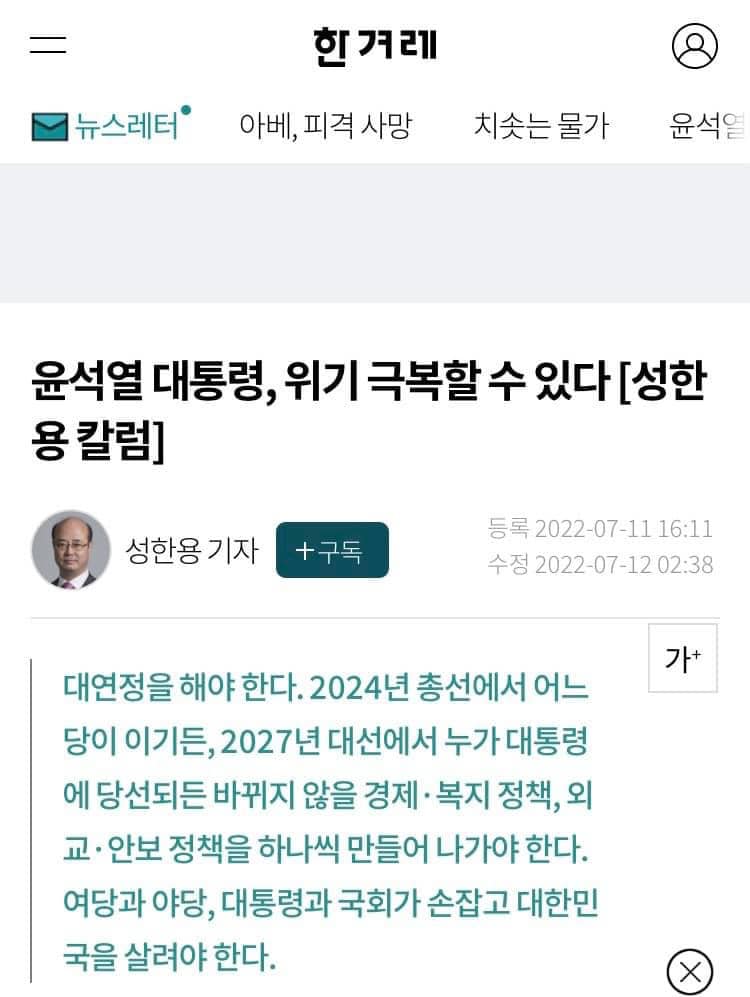Select the 아베, 피격 사망 topic
Screen dimensions: 750x997
pos(325,126)
